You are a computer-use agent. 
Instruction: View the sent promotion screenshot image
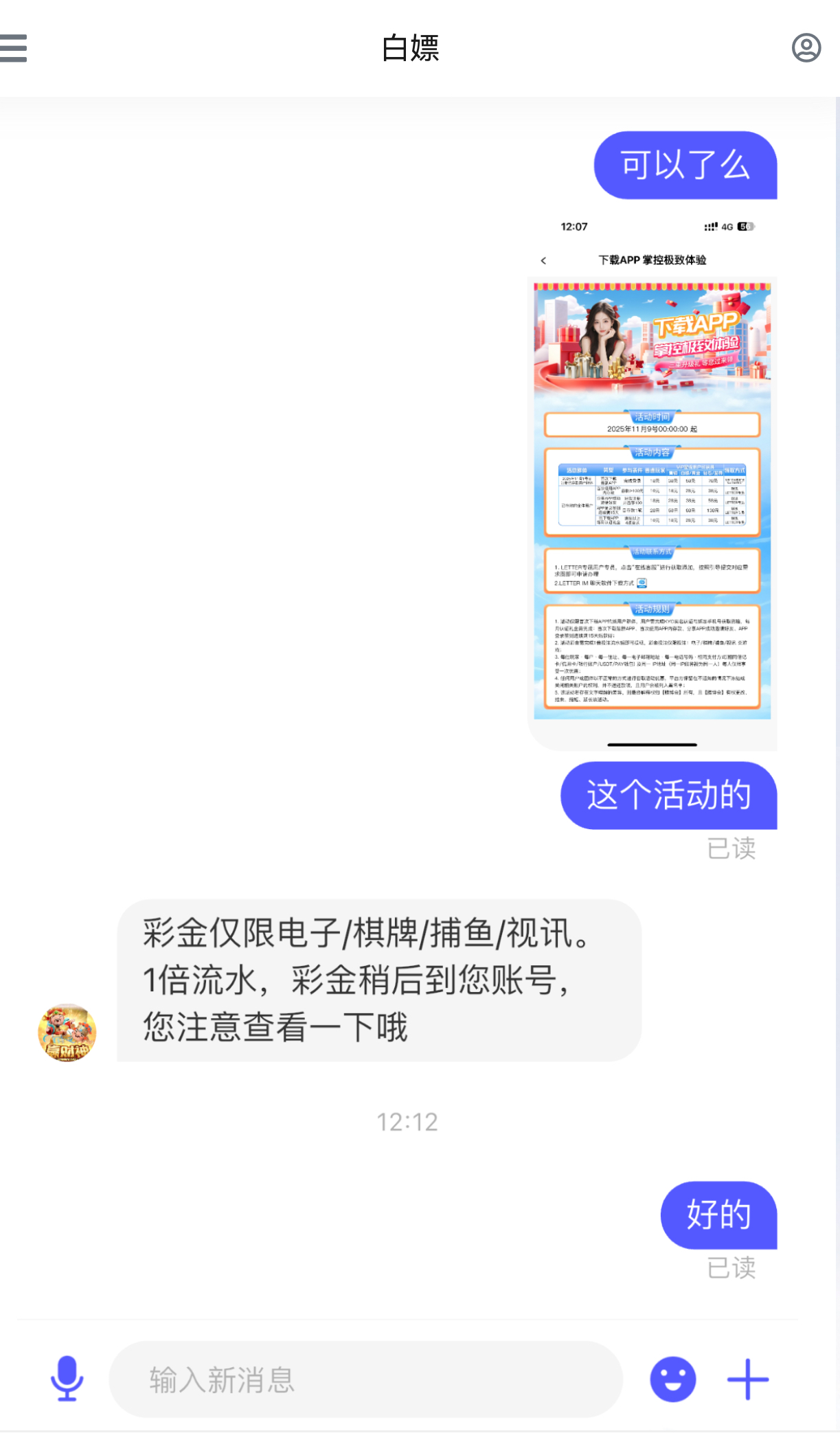tap(652, 481)
